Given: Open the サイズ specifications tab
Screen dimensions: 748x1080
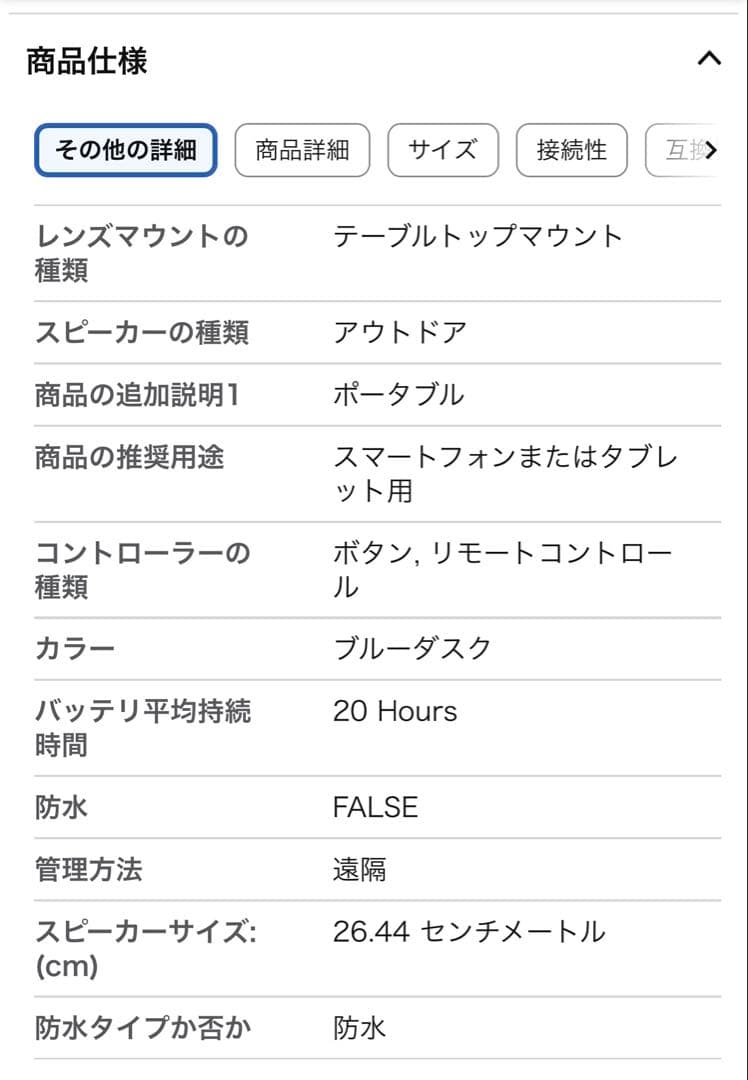Looking at the screenshot, I should click(443, 150).
